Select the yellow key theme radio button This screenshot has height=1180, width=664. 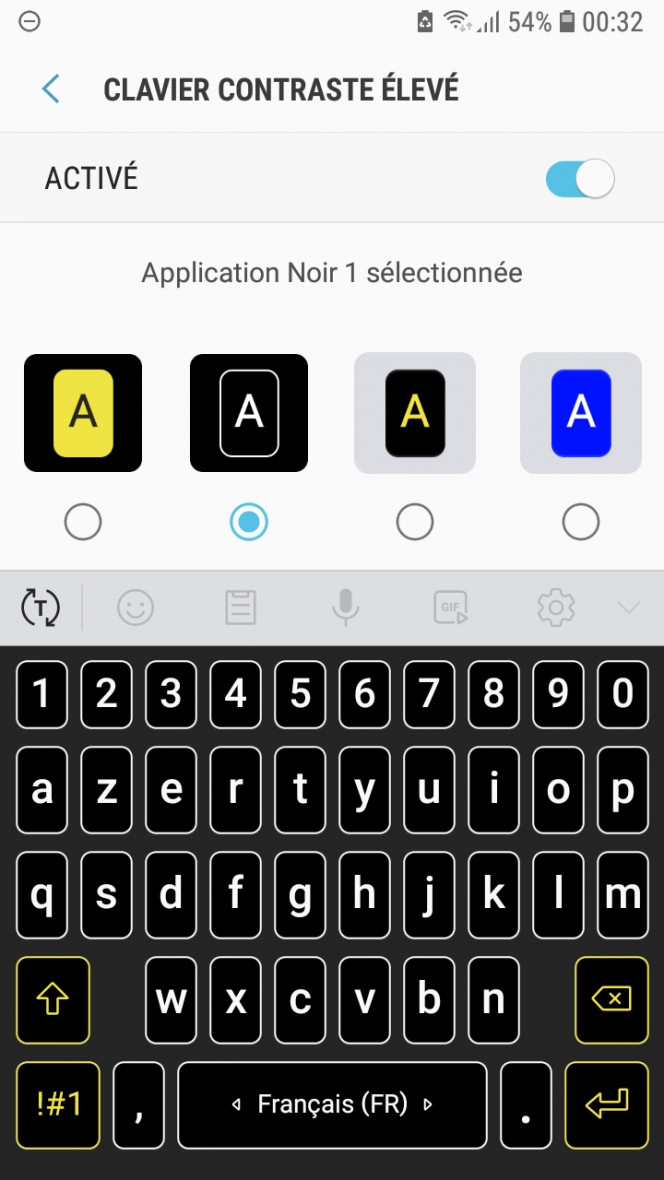tap(83, 521)
